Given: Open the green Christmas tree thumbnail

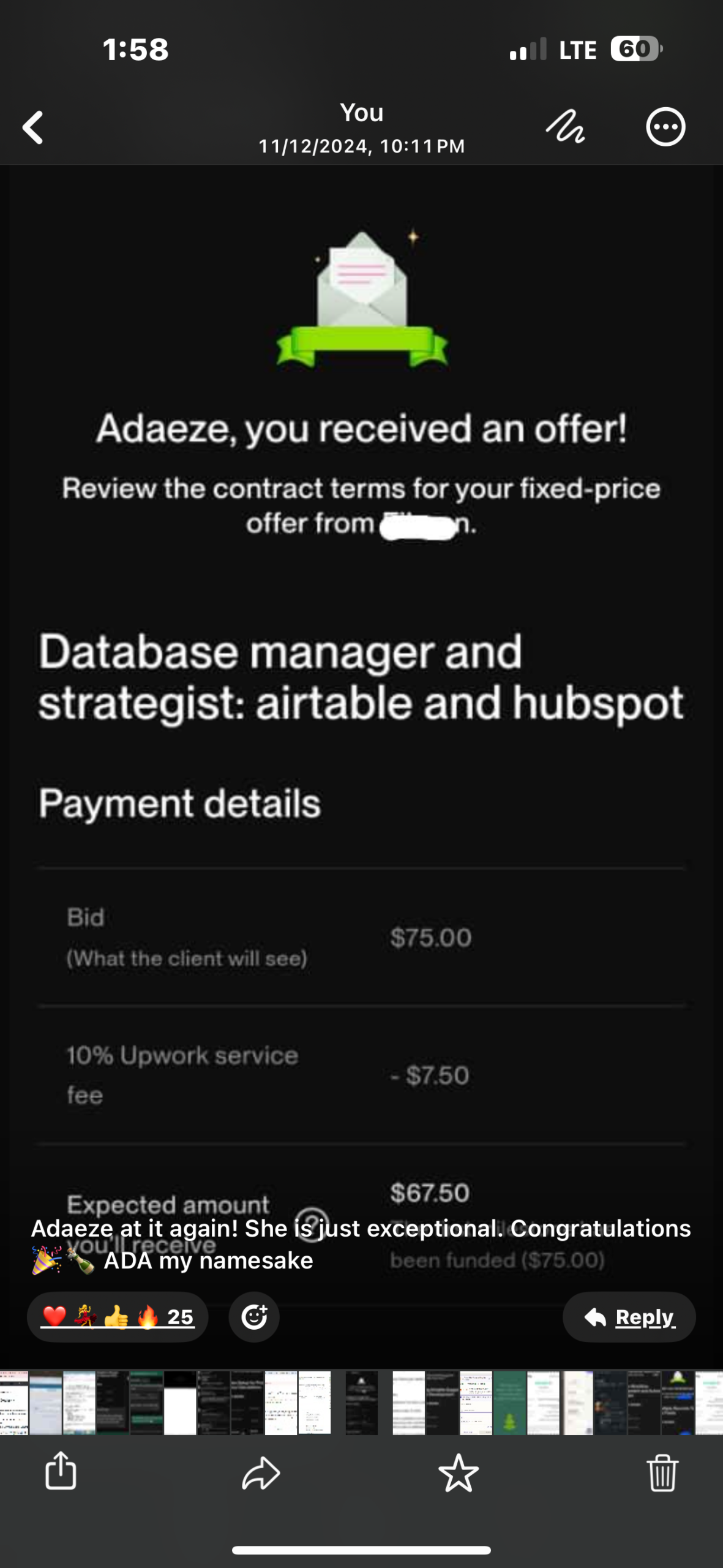Looking at the screenshot, I should (x=509, y=1403).
